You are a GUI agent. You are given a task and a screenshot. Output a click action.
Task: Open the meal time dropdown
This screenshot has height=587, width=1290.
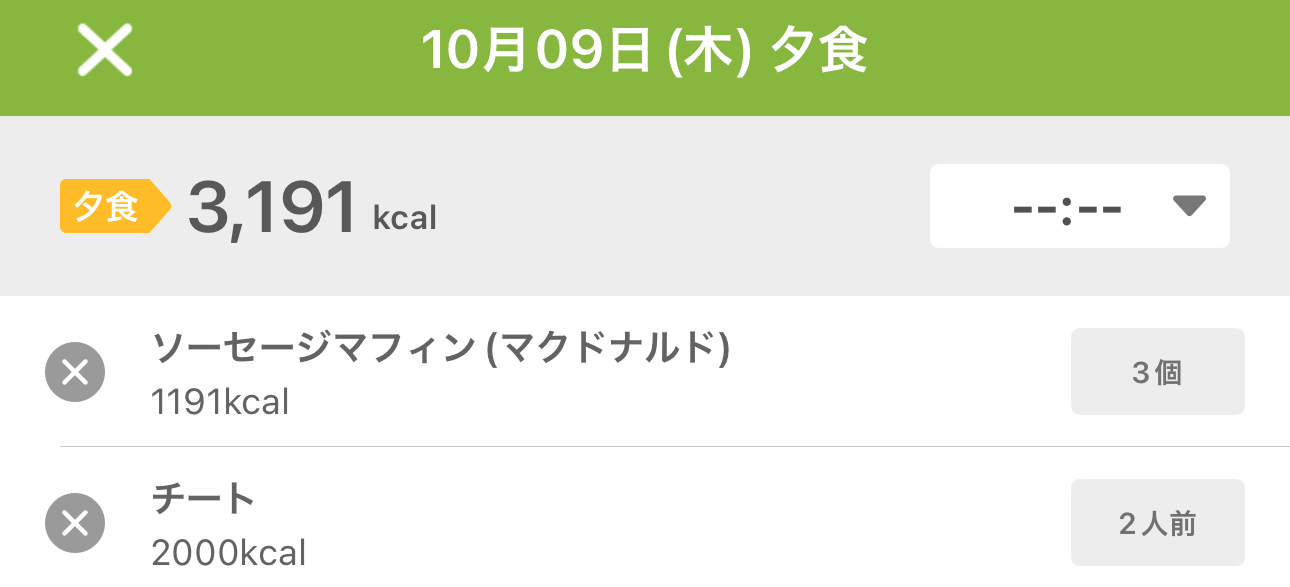(1079, 206)
